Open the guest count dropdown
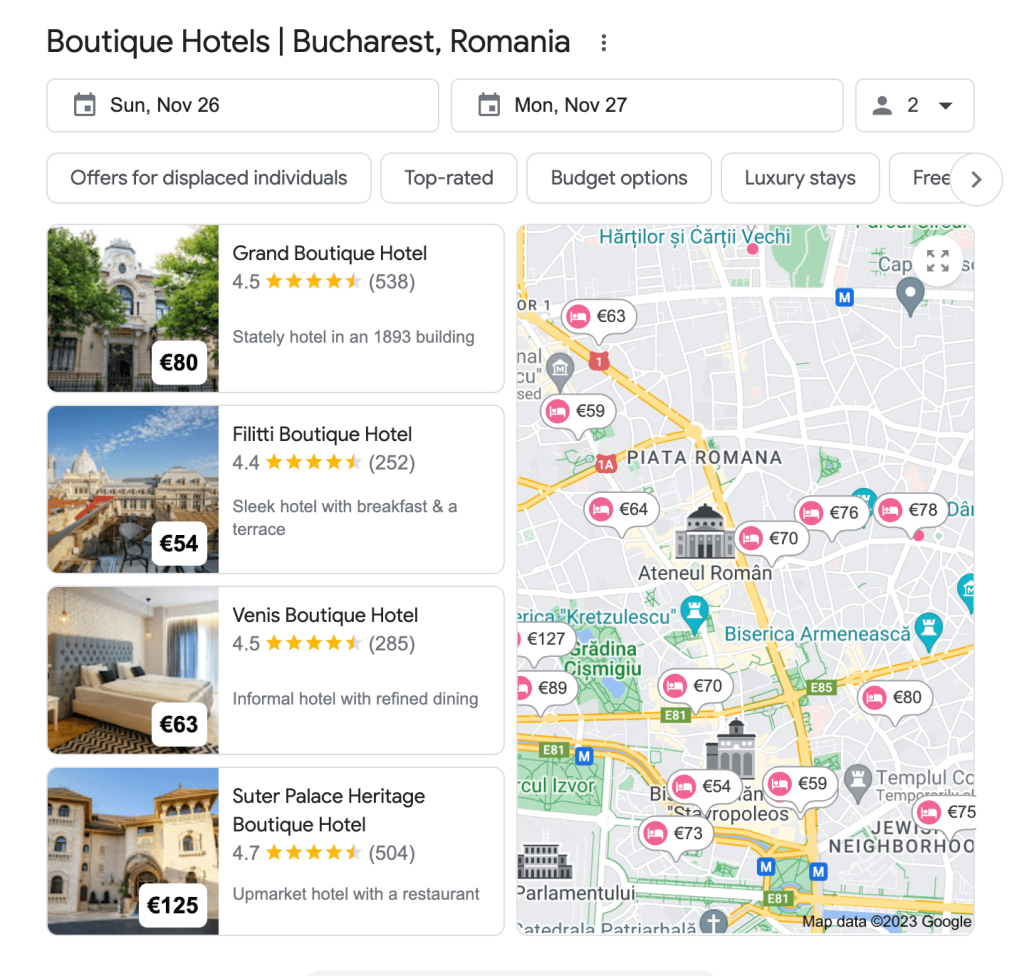This screenshot has height=976, width=1024. pyautogui.click(x=914, y=105)
